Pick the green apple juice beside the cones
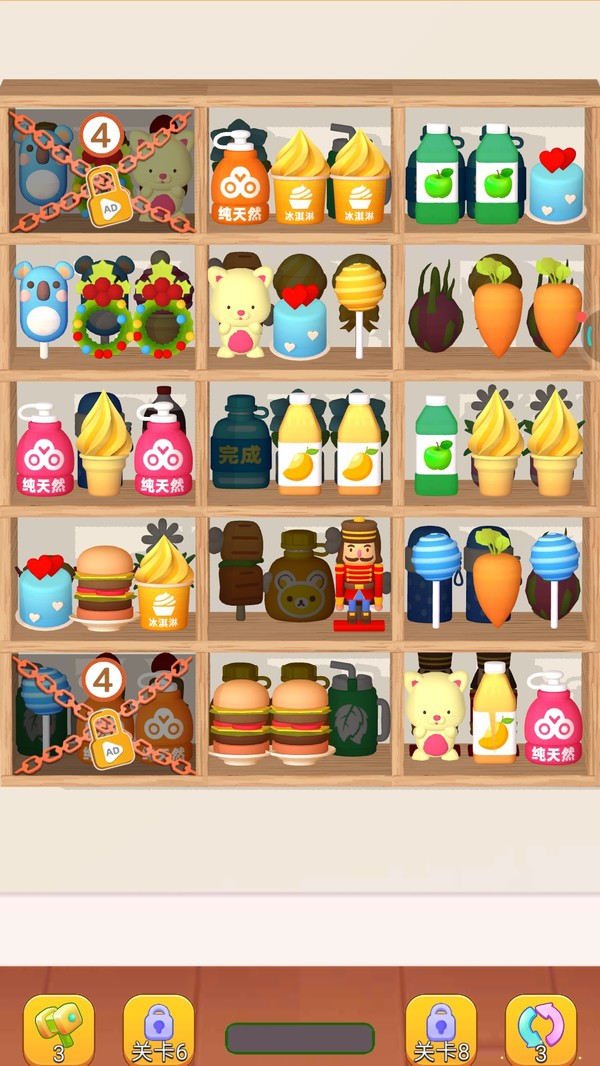Viewport: 600px width, 1066px height. coord(436,447)
